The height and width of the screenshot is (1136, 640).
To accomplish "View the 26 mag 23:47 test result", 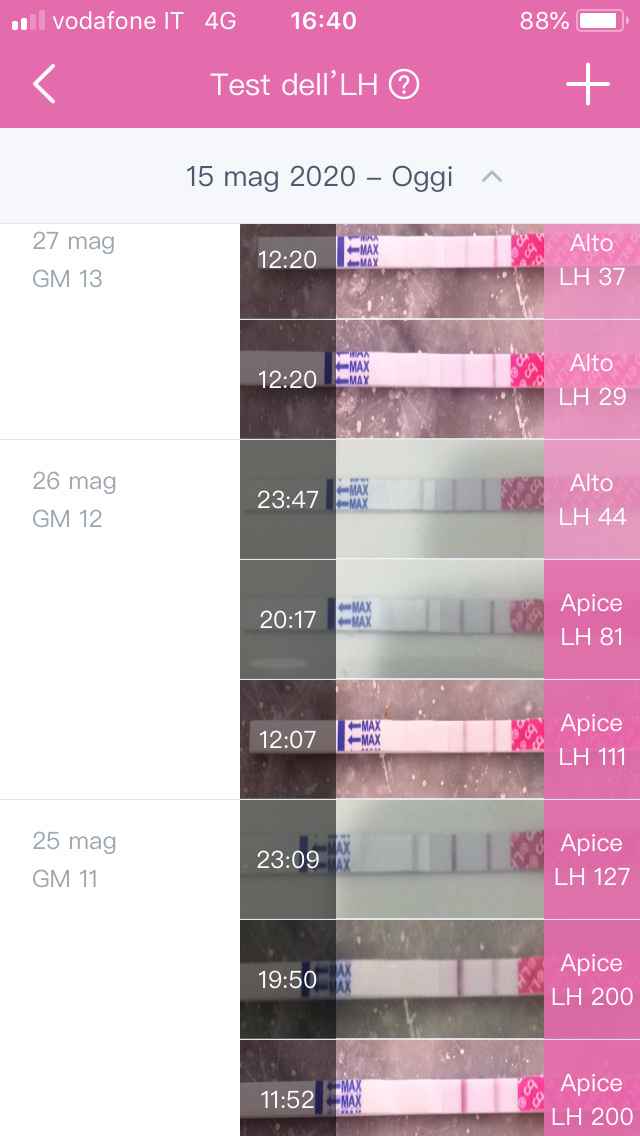I will tap(440, 499).
